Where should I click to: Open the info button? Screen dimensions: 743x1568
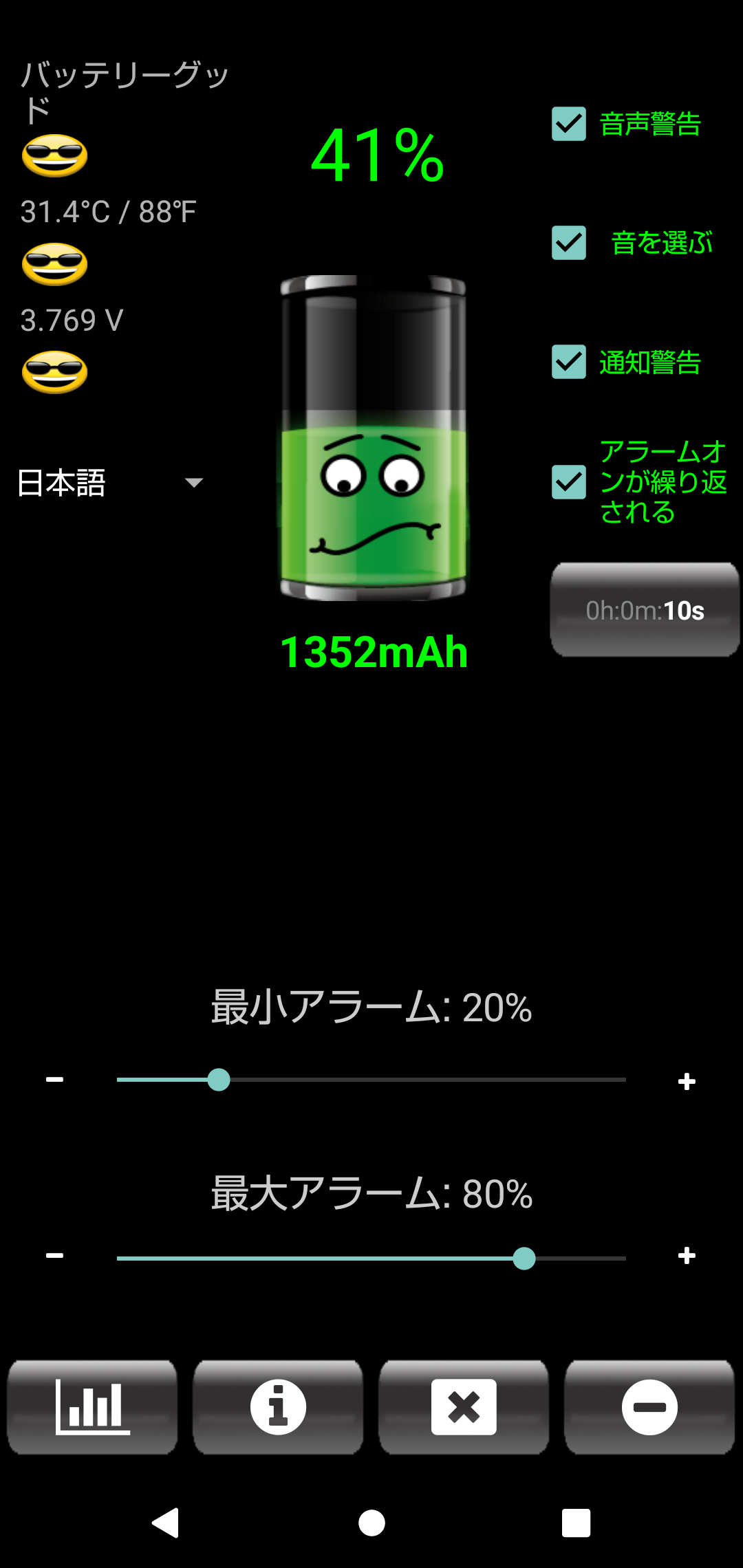coord(278,1407)
